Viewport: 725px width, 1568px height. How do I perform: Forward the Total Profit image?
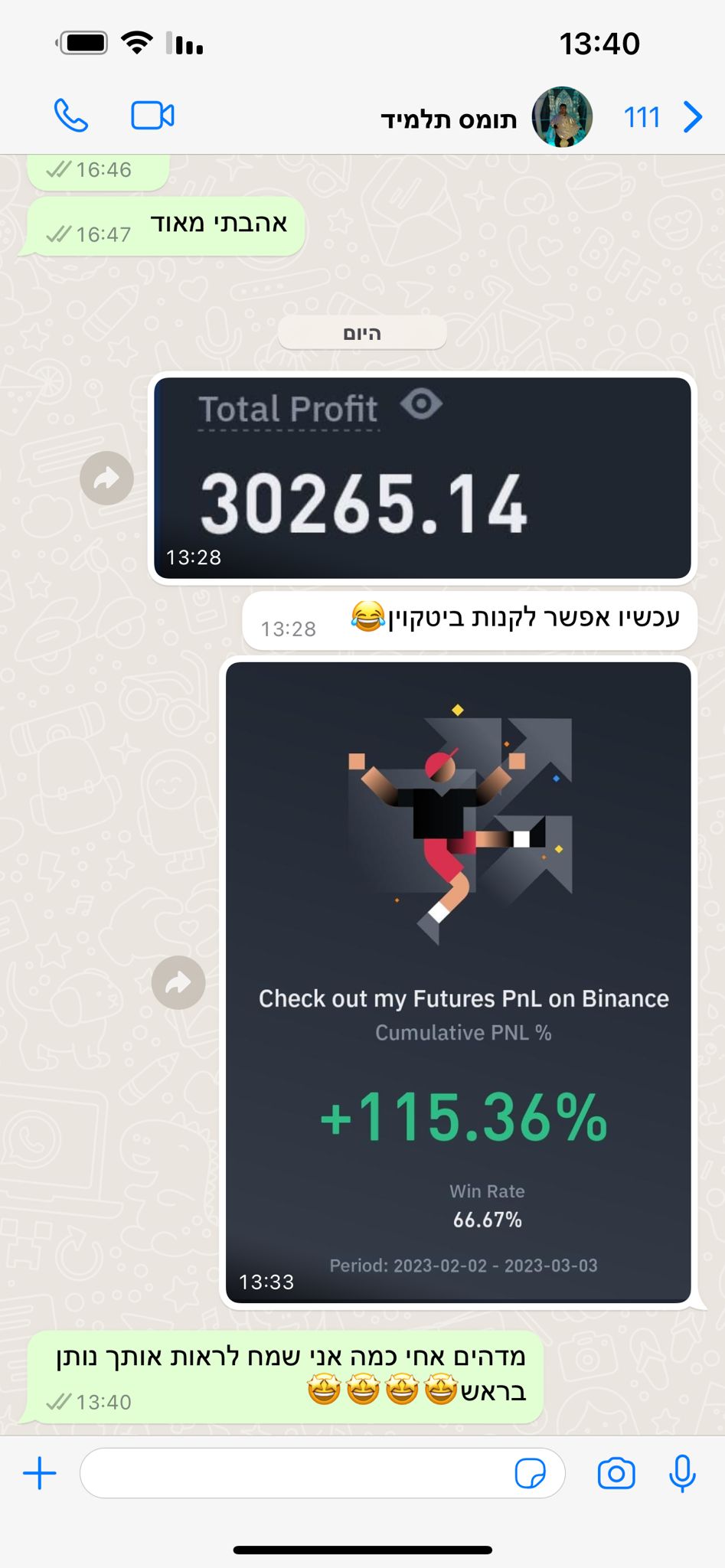(107, 479)
